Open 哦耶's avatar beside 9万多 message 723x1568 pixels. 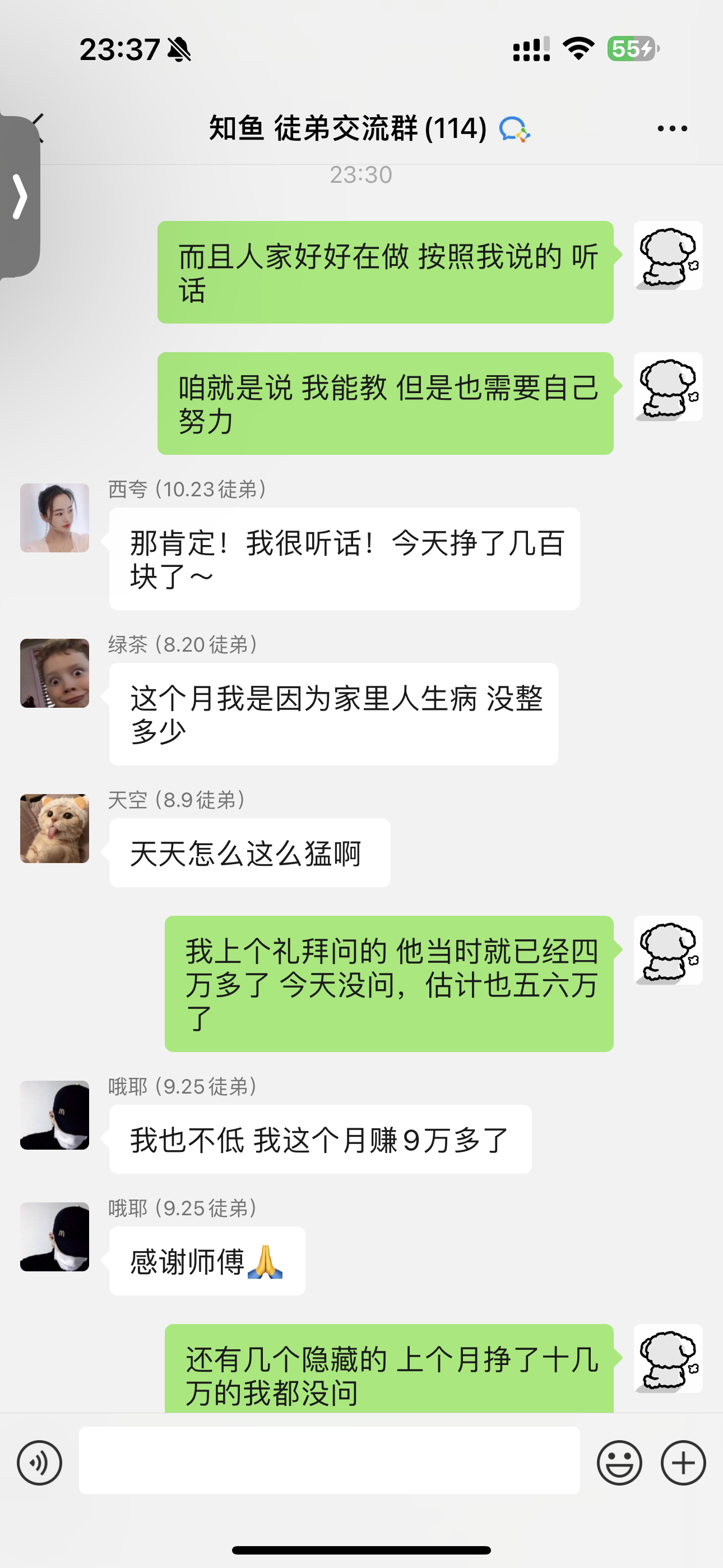pyautogui.click(x=55, y=1115)
